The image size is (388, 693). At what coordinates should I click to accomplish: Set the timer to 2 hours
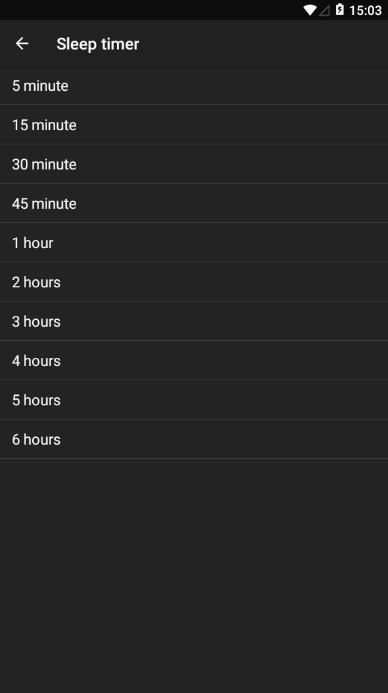(x=194, y=282)
